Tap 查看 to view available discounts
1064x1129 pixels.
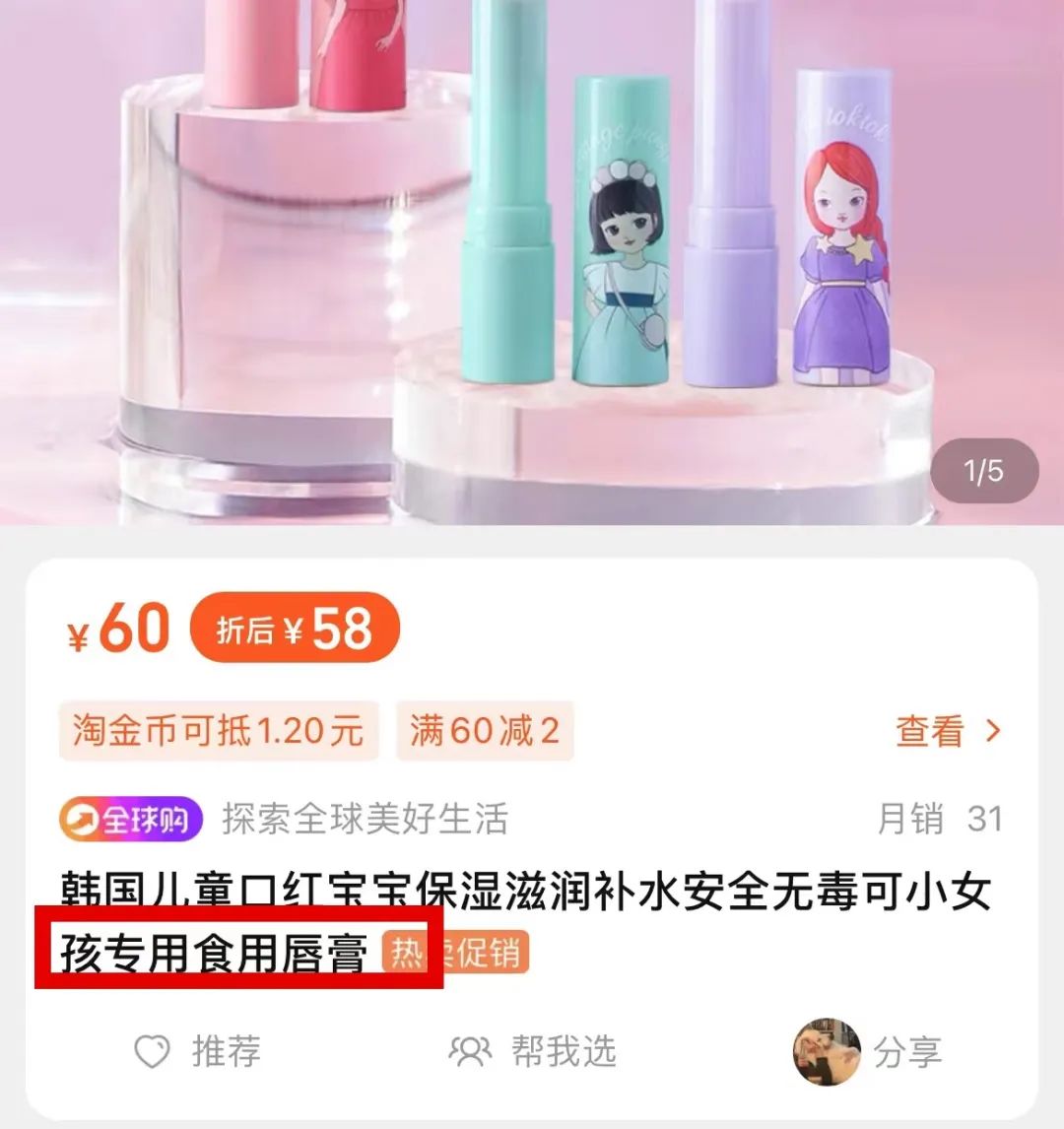tap(947, 731)
